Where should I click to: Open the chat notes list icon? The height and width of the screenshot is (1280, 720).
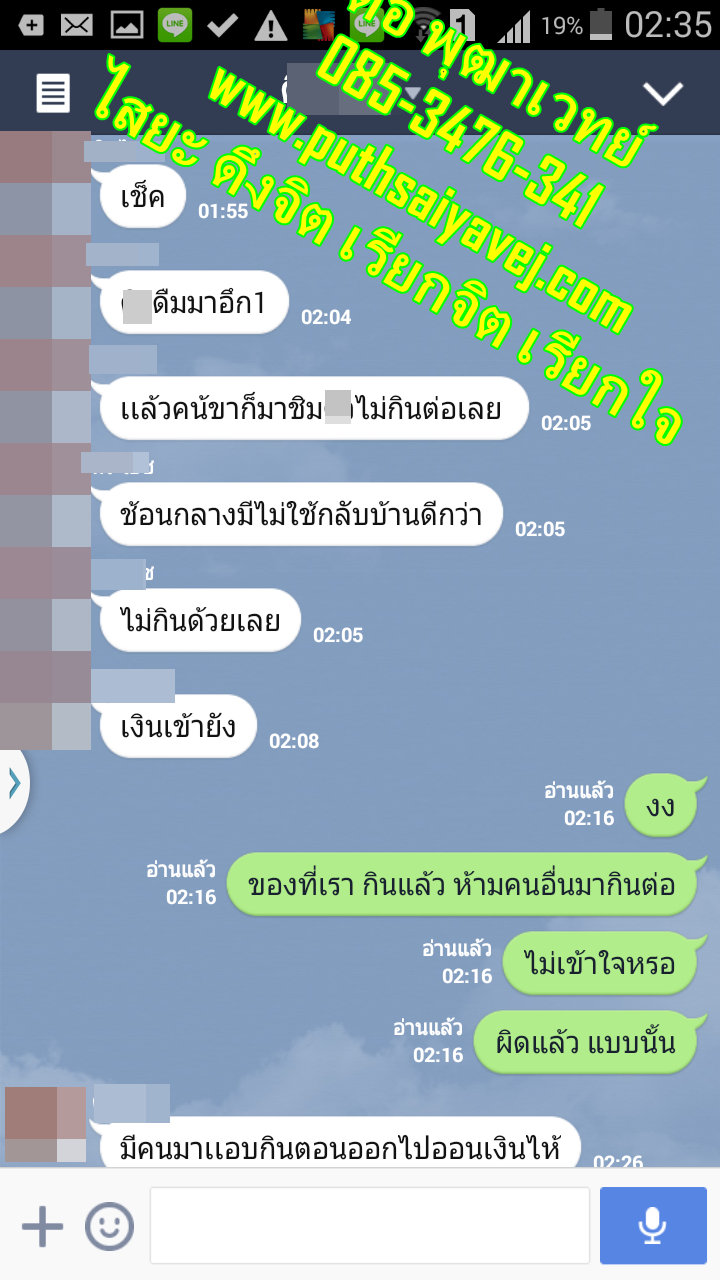[53, 94]
